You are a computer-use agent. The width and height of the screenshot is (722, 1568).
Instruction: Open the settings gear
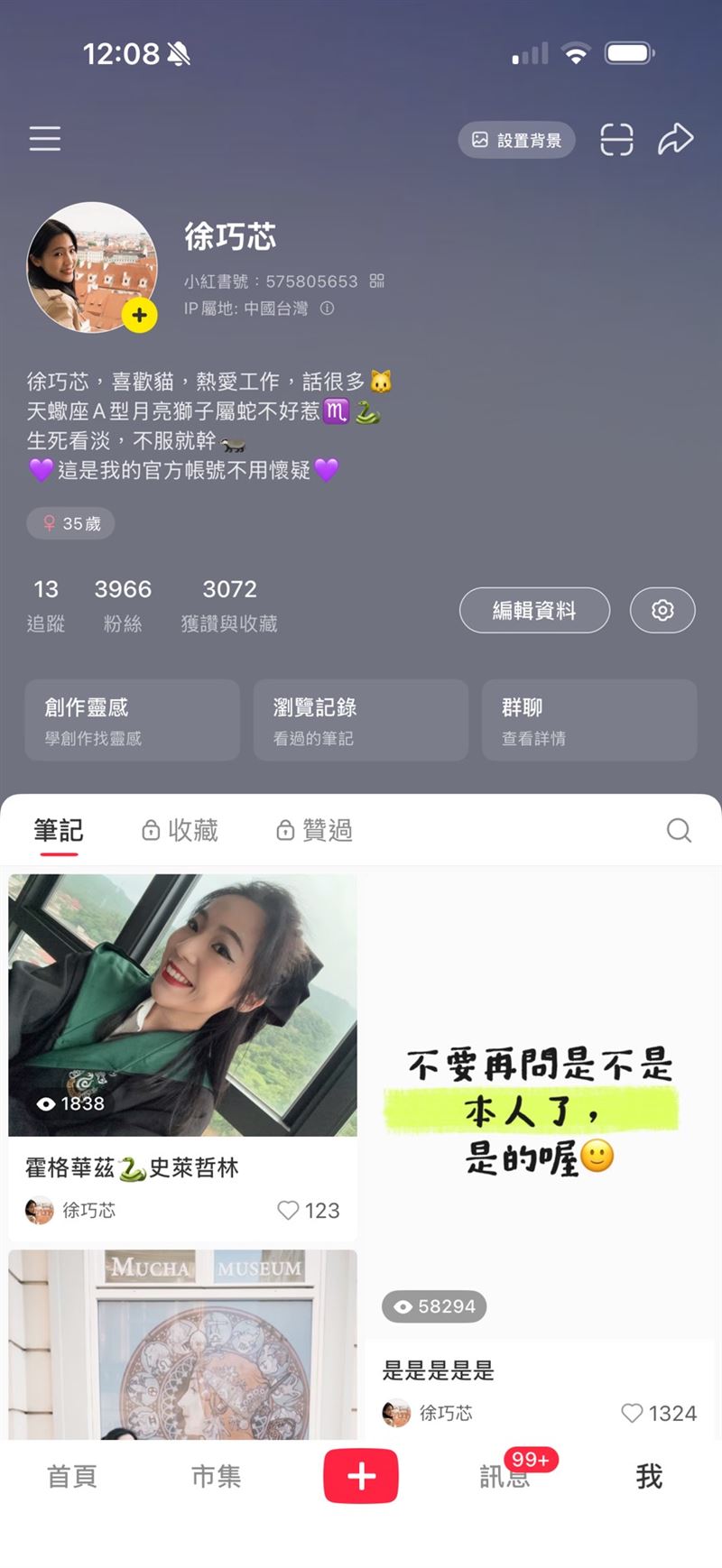pos(662,611)
